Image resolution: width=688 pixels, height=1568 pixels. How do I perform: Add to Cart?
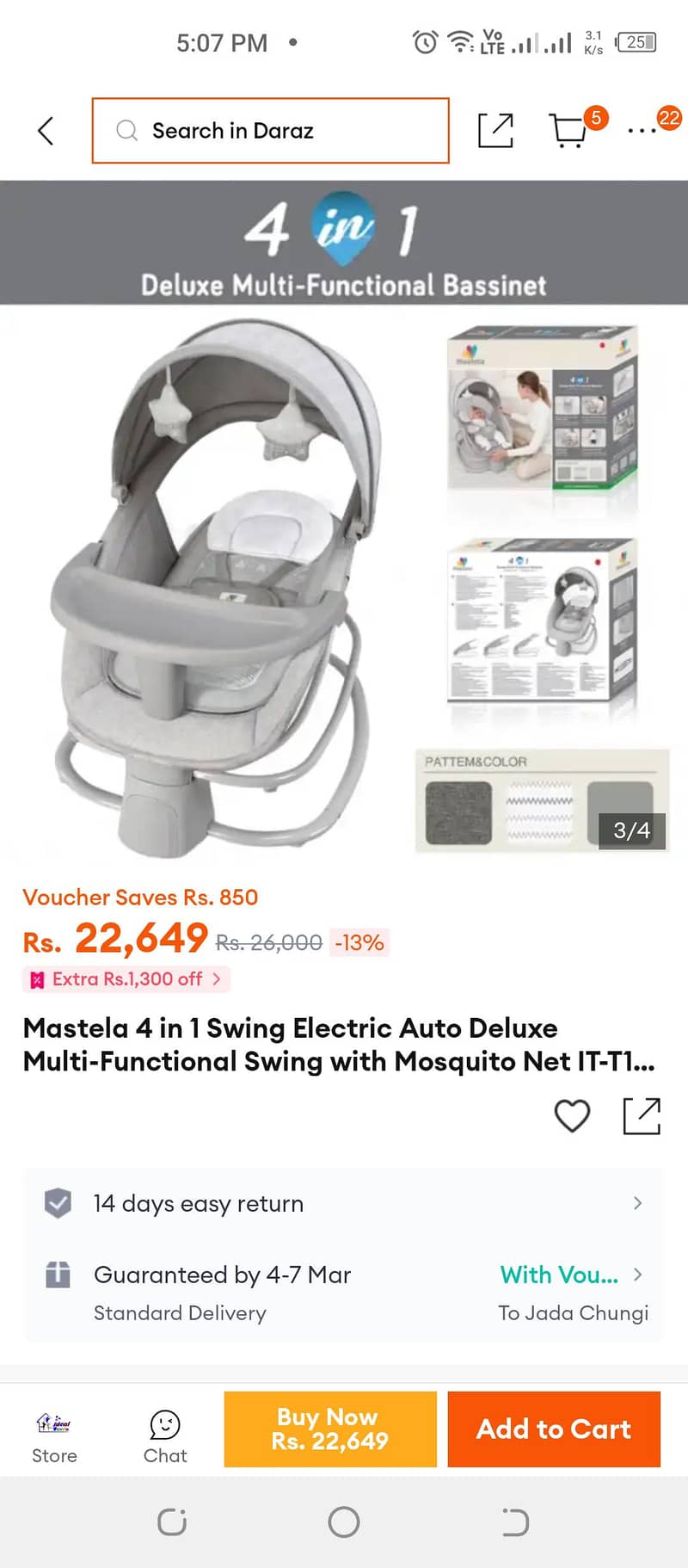tap(554, 1429)
